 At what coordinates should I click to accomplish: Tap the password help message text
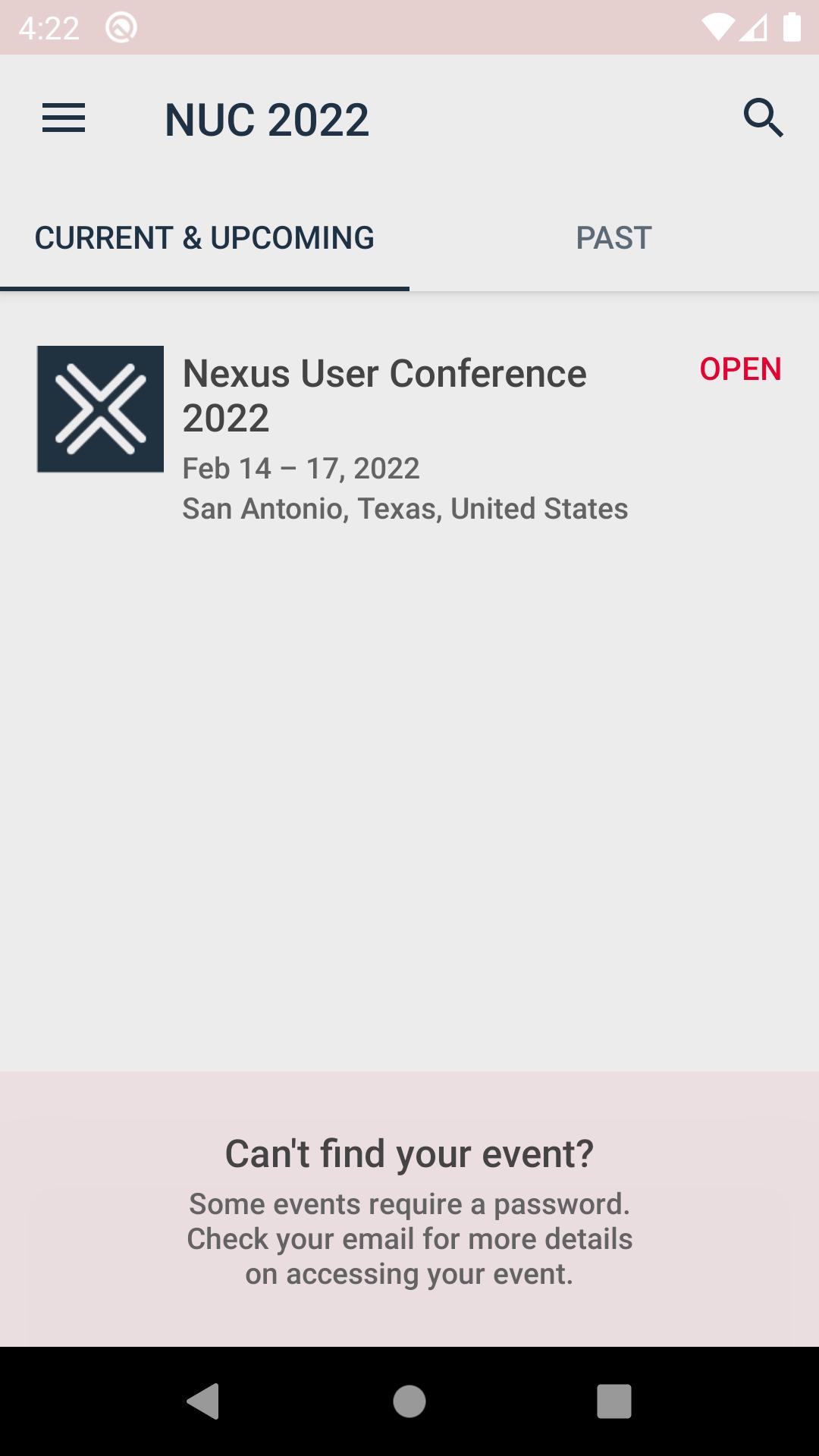pyautogui.click(x=409, y=1238)
